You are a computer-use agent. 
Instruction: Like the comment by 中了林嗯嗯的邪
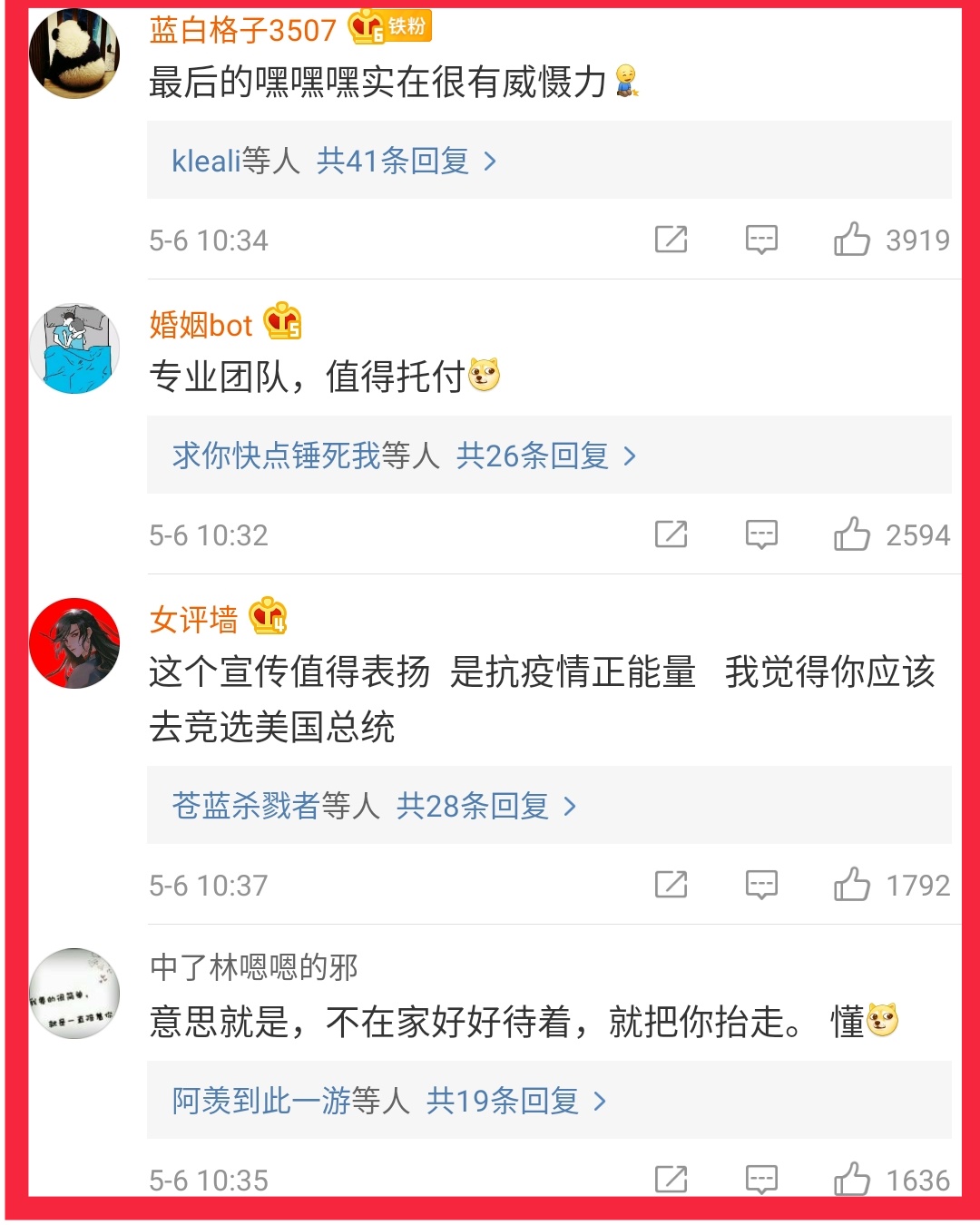[852, 1180]
